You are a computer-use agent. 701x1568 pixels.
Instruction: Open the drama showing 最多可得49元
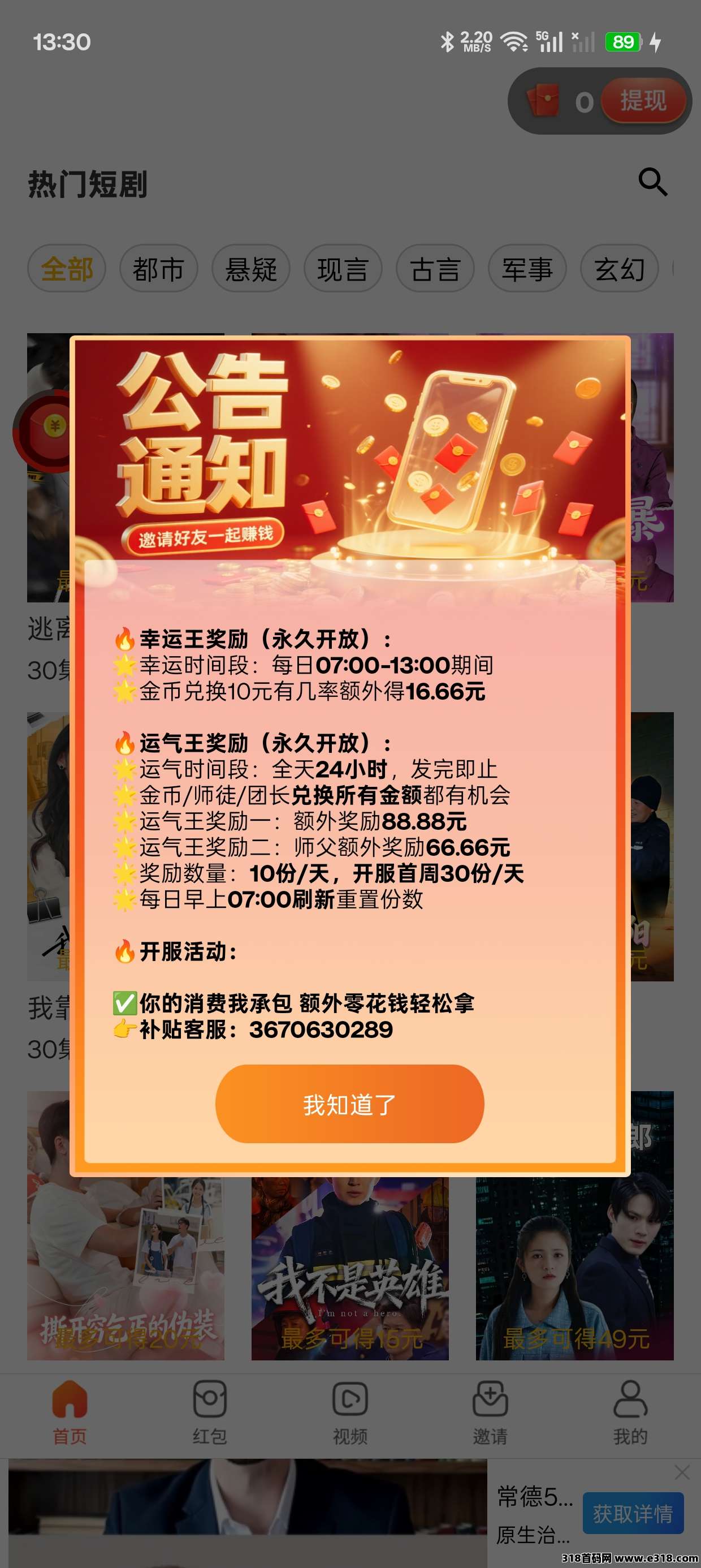(574, 1272)
